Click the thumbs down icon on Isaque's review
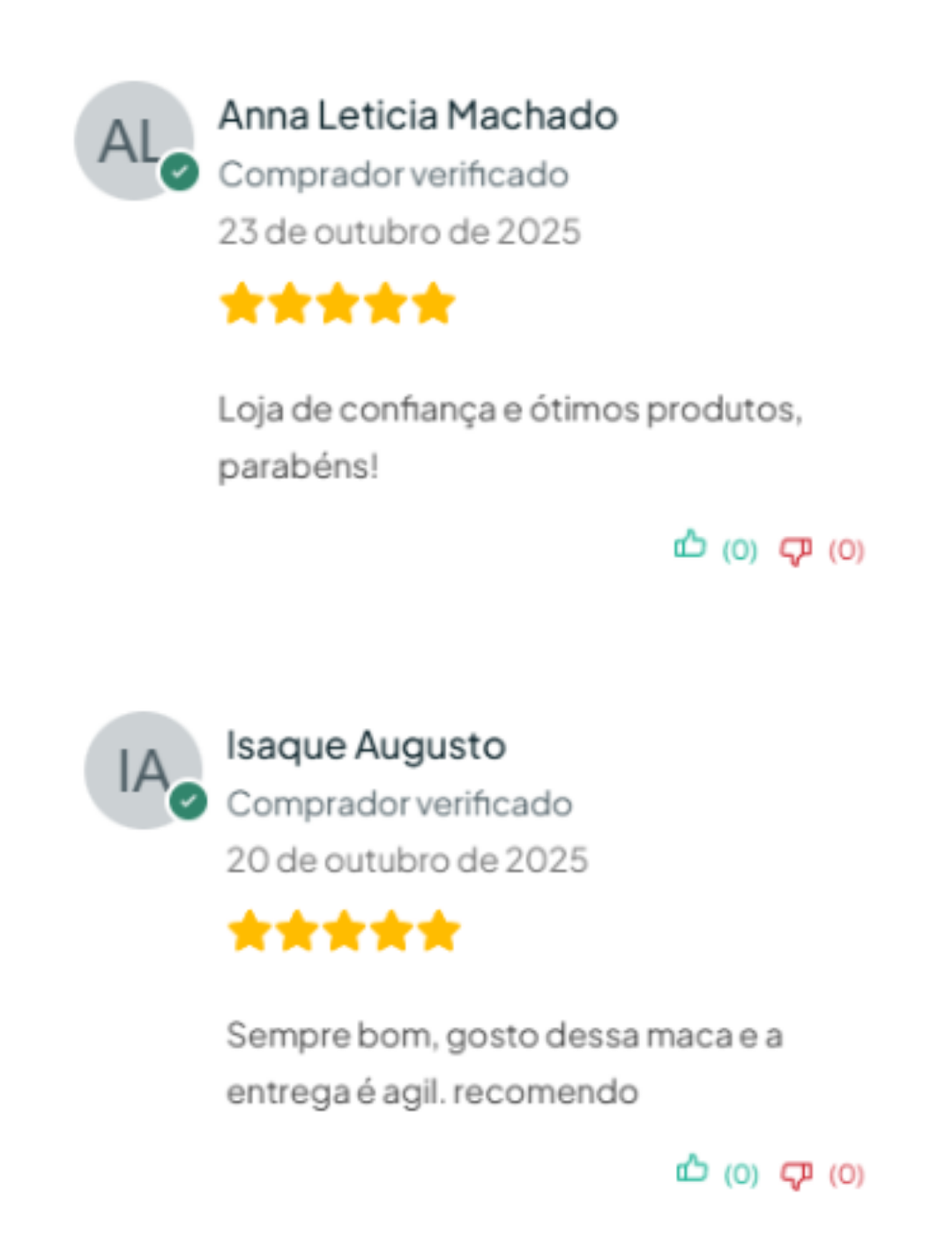This screenshot has height=1234, width=952. [796, 1175]
